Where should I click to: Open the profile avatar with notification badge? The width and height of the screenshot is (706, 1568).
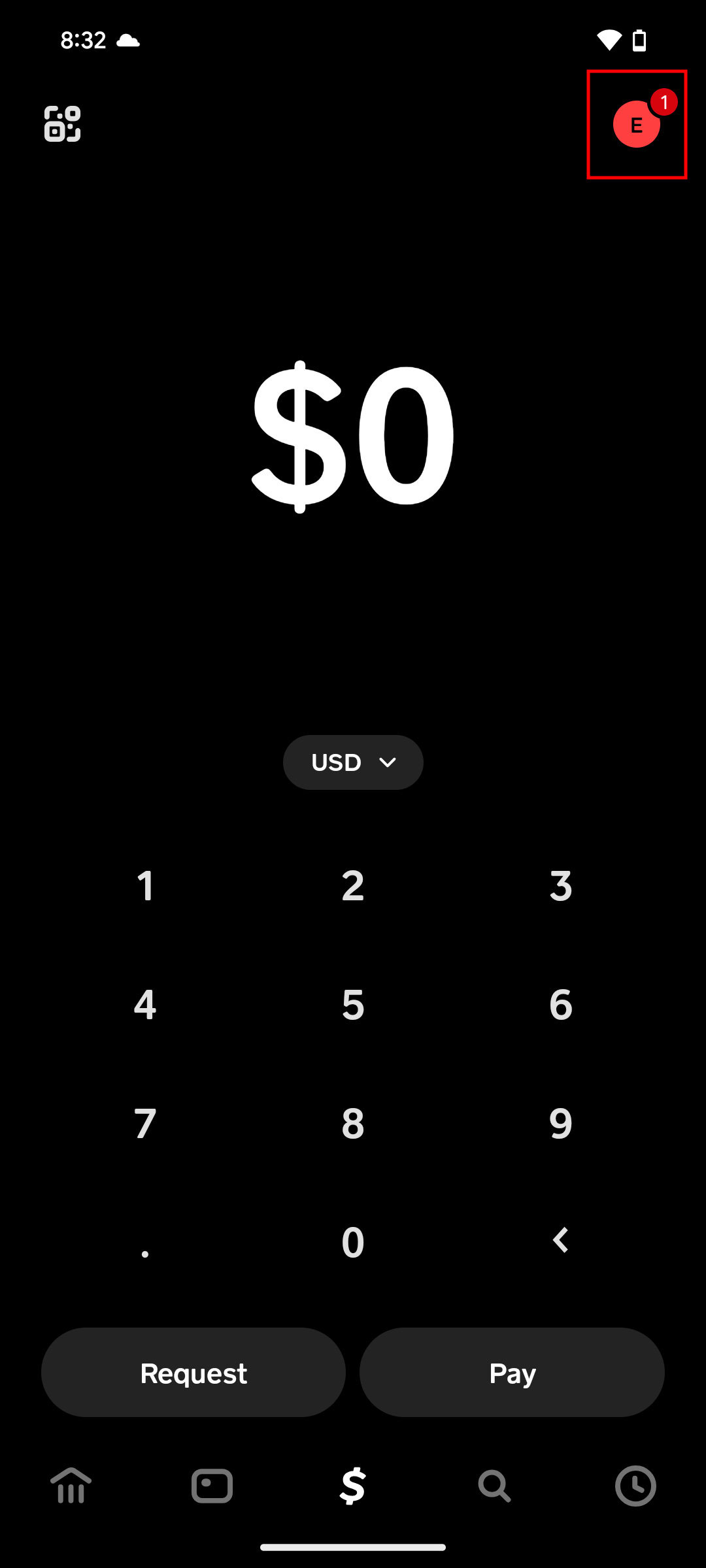point(637,124)
